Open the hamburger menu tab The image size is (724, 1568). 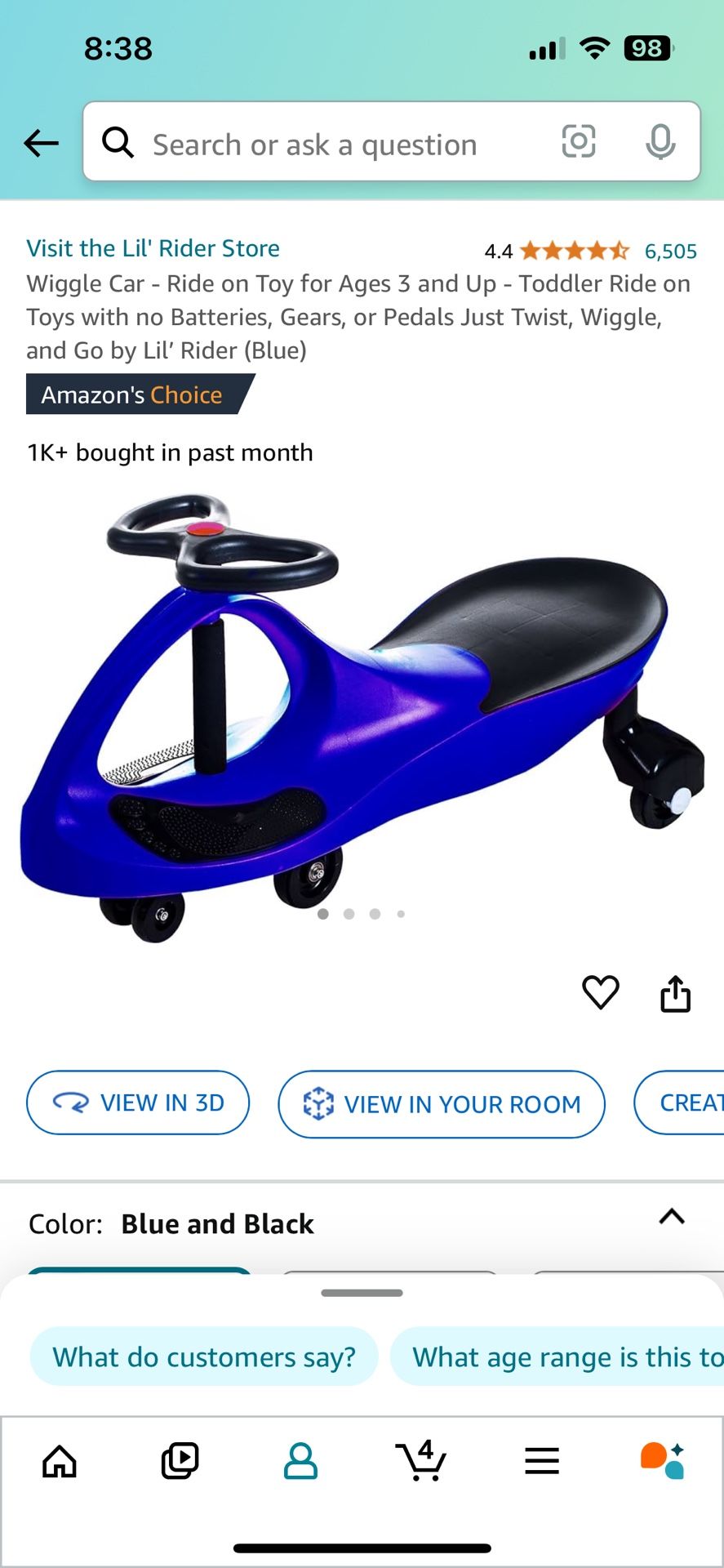tap(542, 1461)
